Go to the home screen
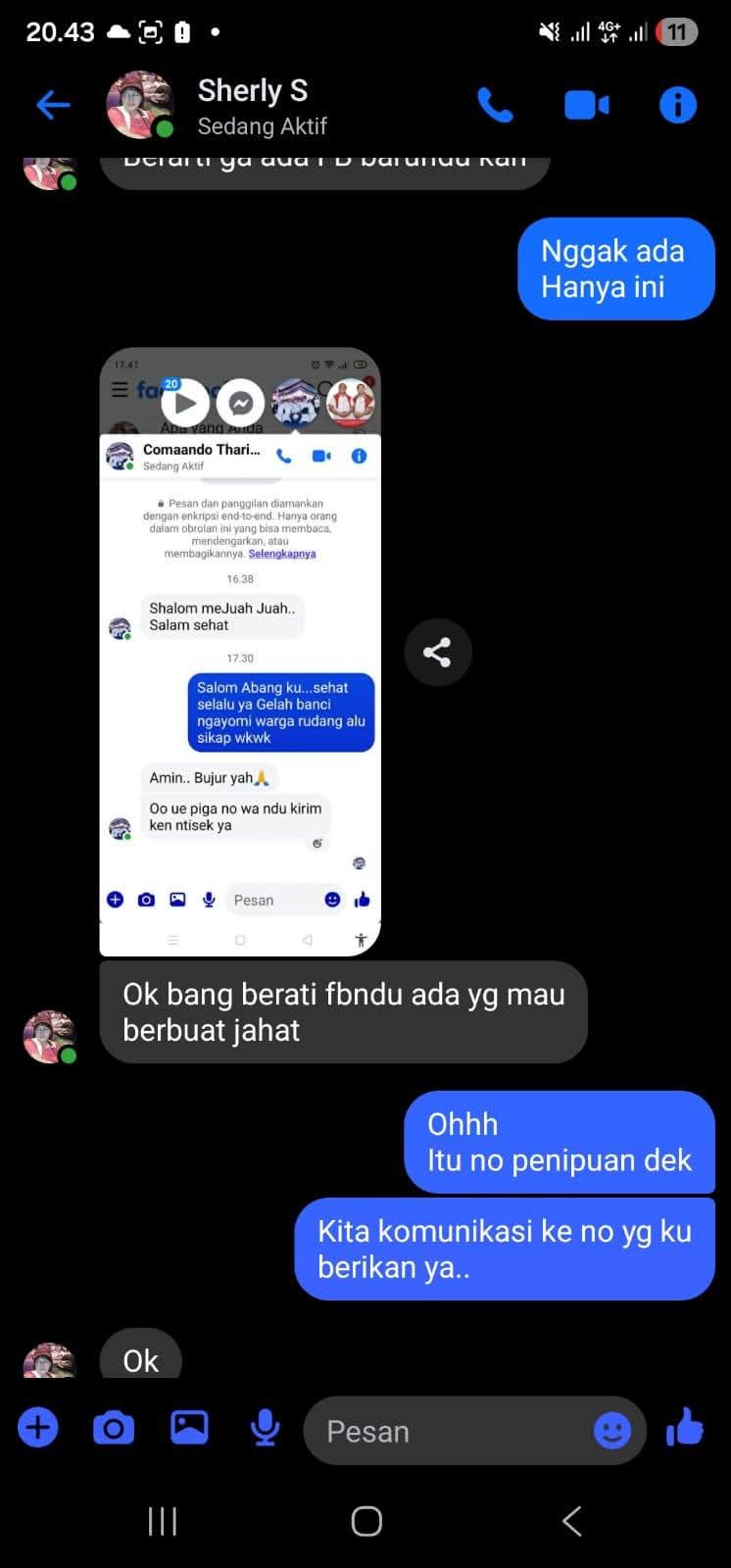This screenshot has width=731, height=1568. (x=366, y=1521)
